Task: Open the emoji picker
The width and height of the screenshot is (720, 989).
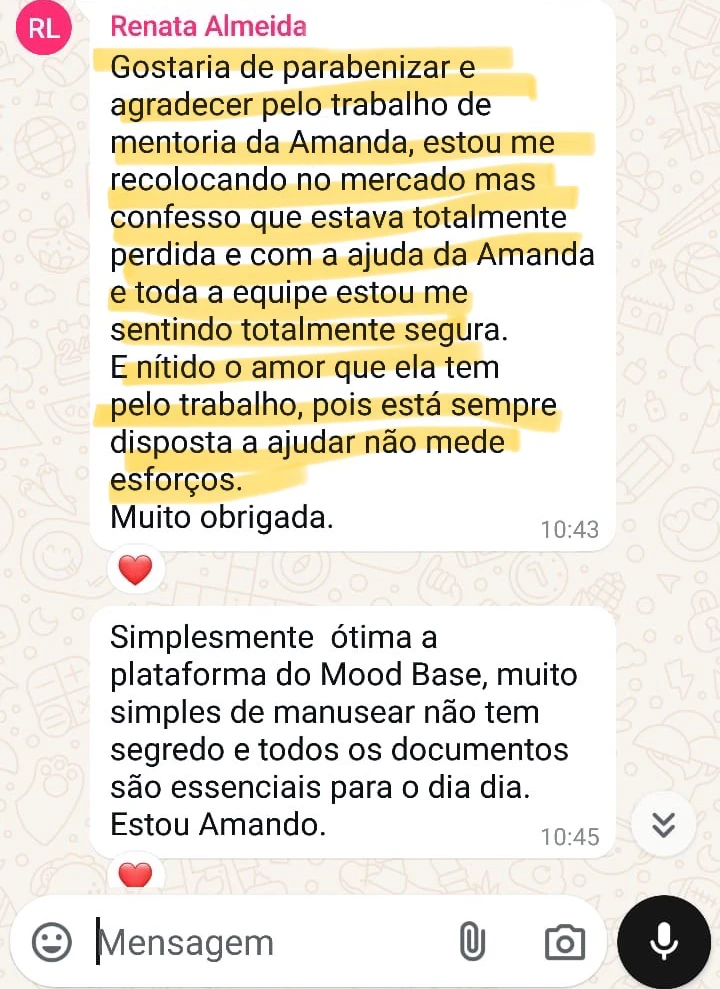Action: [x=52, y=941]
